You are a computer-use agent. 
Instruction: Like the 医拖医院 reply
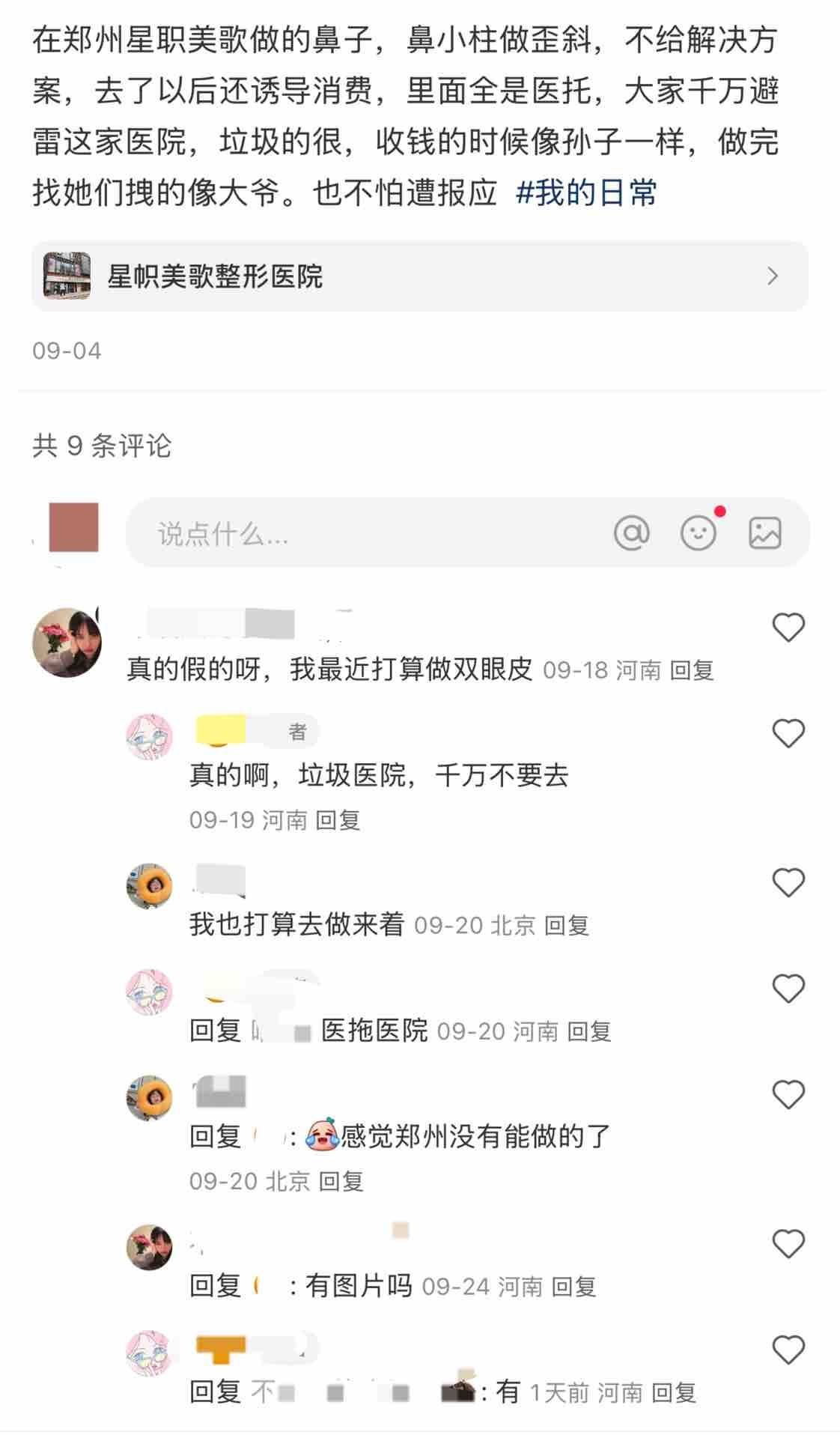pyautogui.click(x=788, y=989)
